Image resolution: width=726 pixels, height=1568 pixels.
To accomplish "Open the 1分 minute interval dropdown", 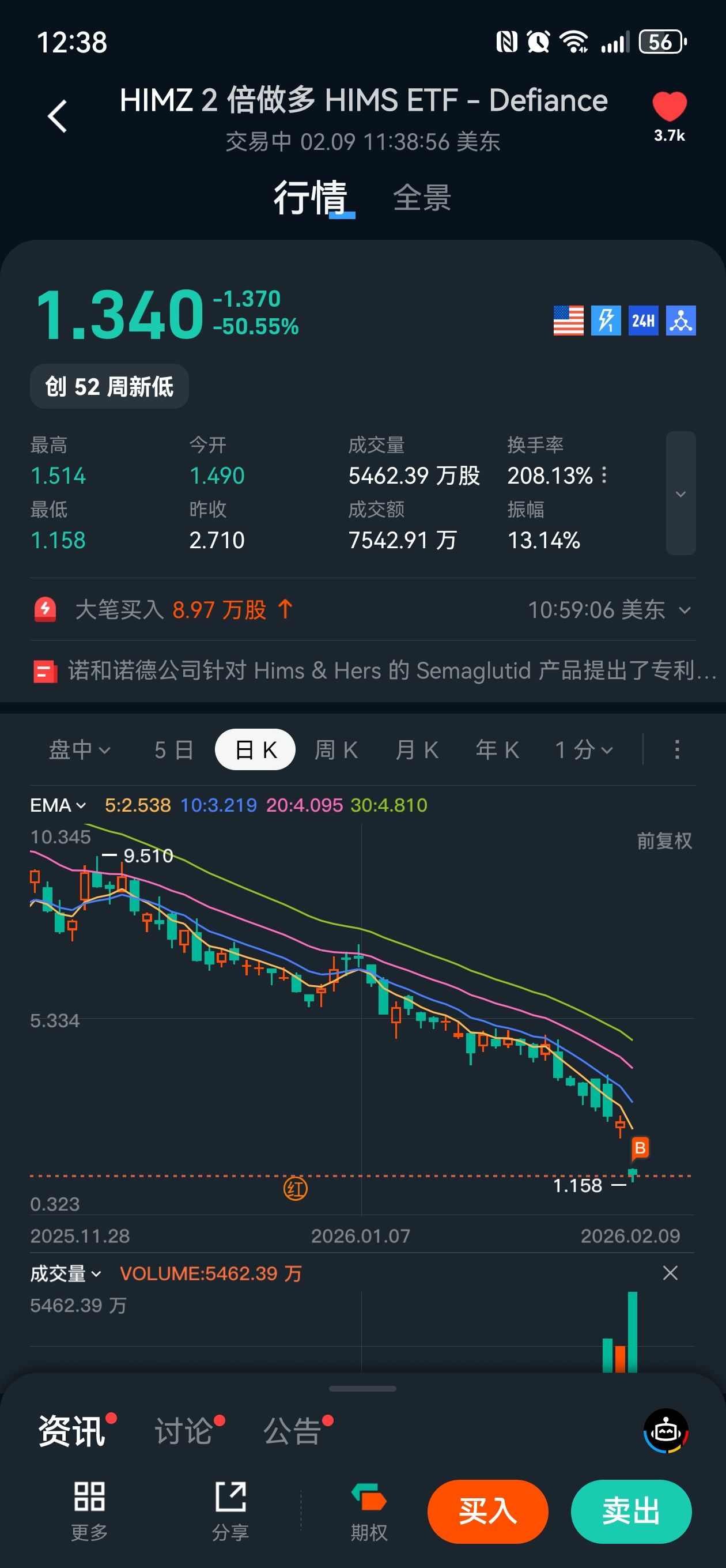I will 583,750.
